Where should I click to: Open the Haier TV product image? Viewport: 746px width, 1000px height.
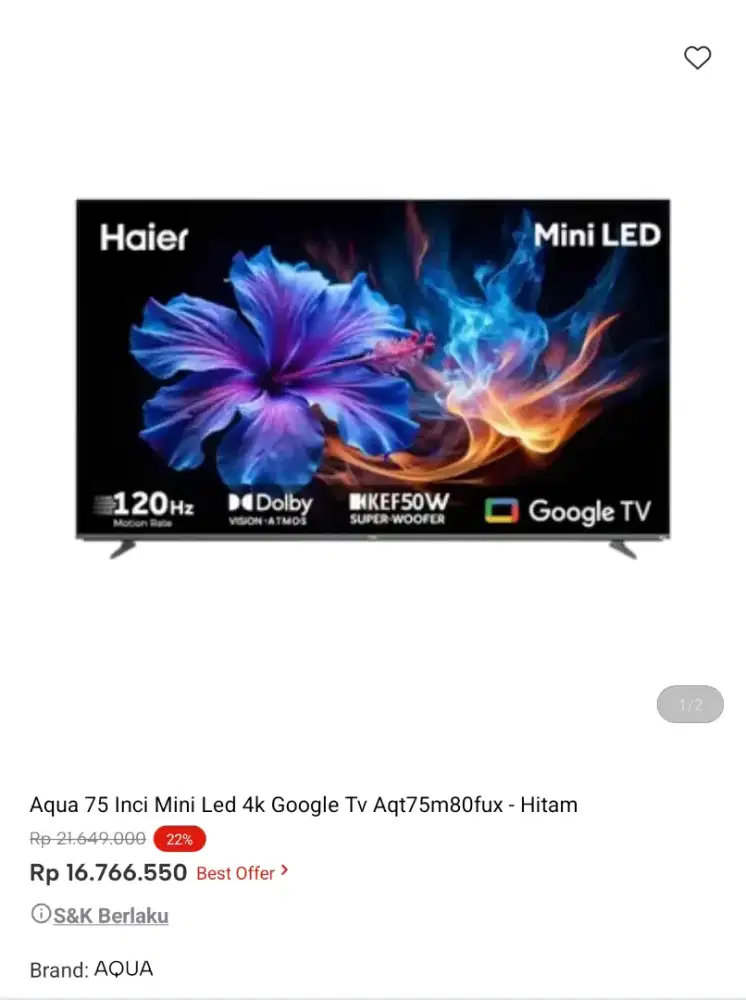(373, 375)
